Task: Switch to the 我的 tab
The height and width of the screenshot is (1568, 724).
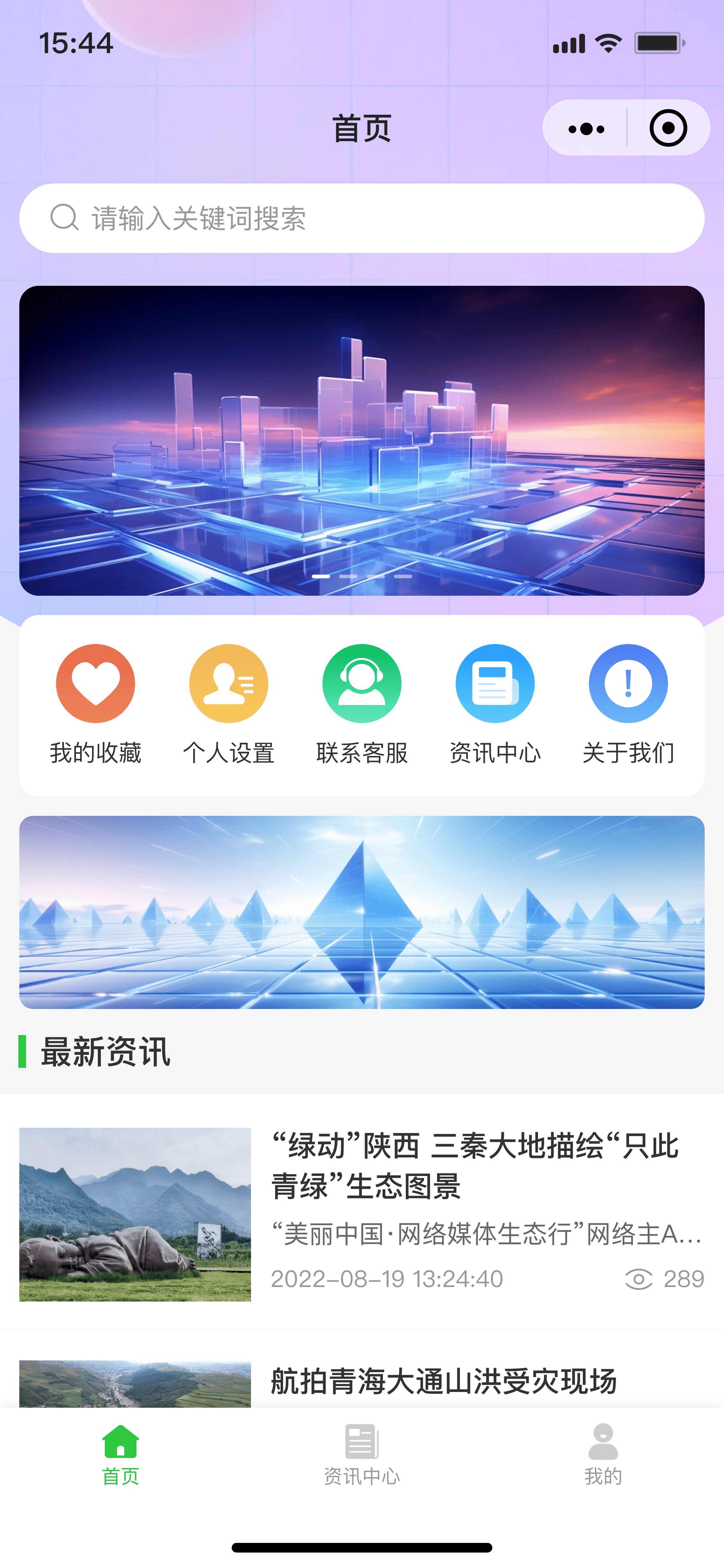Action: pos(603,1454)
